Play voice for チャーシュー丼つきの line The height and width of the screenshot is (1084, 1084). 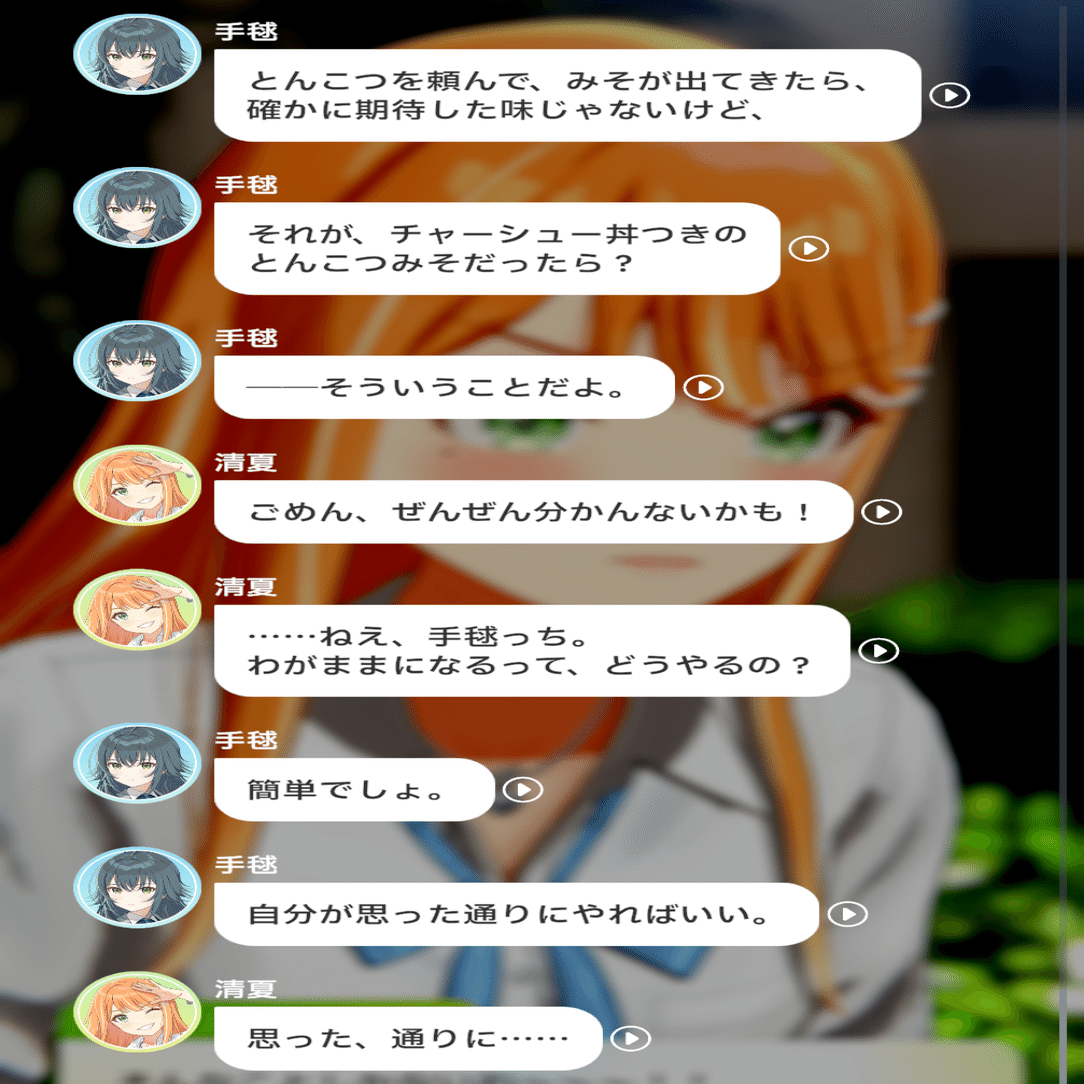808,248
